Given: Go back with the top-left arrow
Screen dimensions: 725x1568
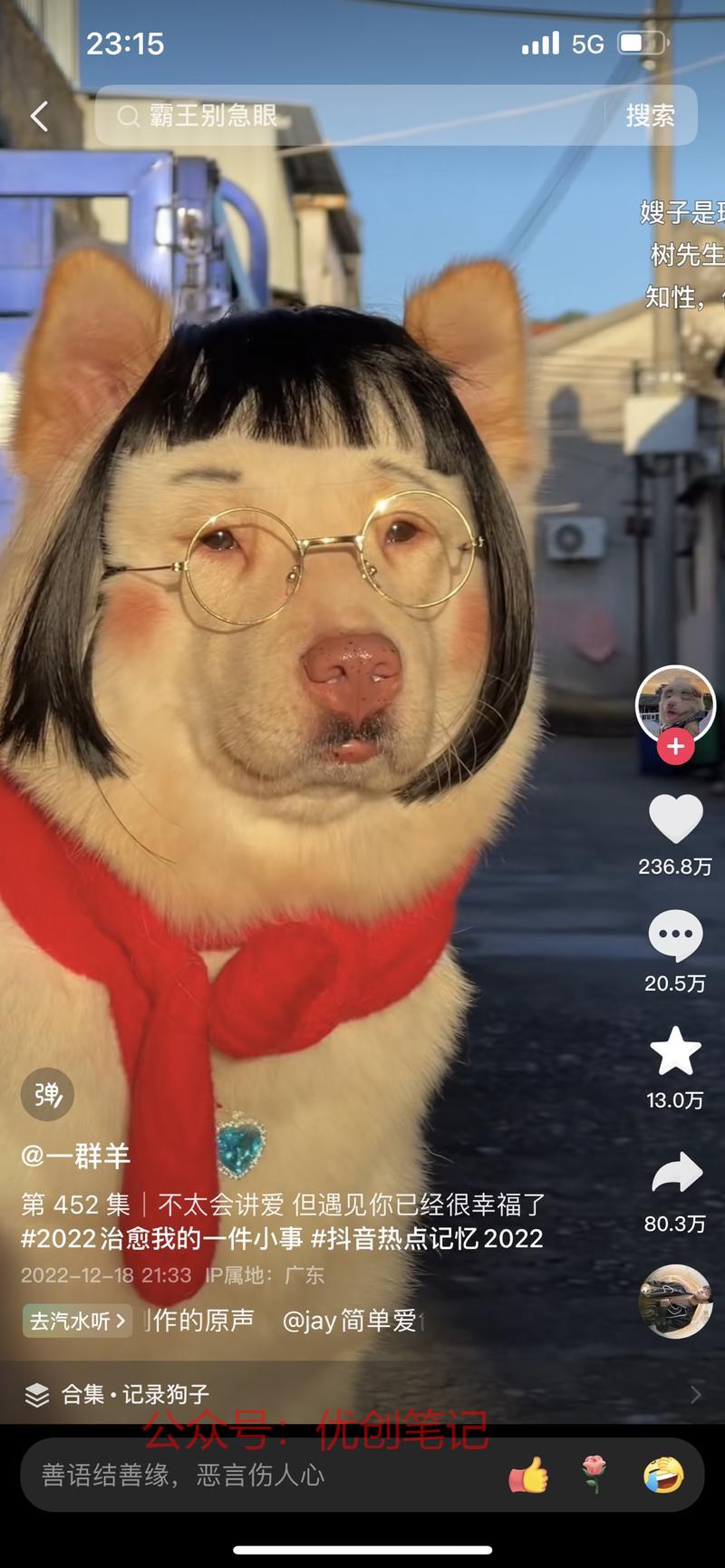Looking at the screenshot, I should (39, 116).
